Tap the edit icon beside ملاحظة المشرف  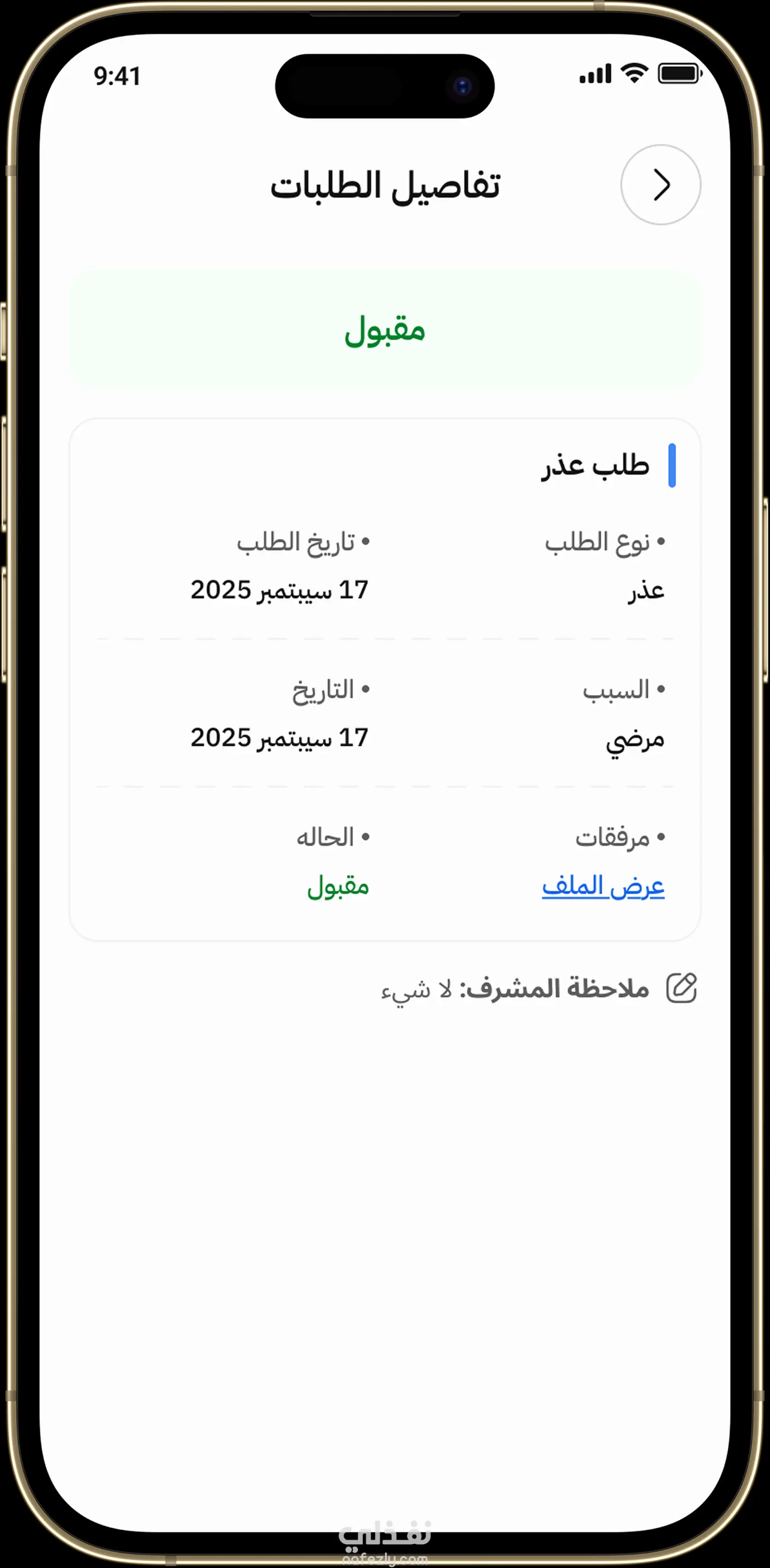tap(681, 987)
